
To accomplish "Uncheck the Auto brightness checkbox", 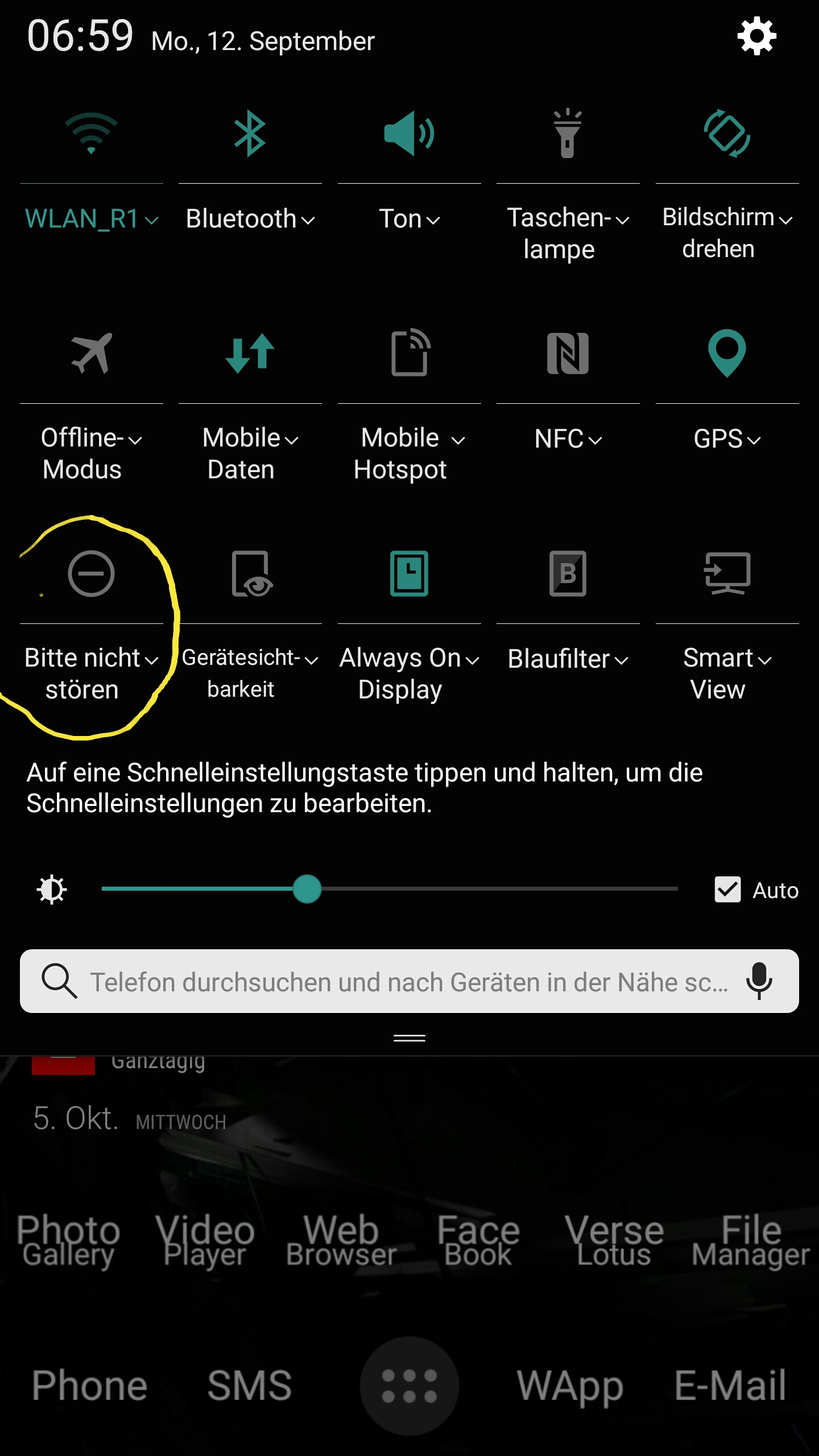I will pyautogui.click(x=727, y=890).
